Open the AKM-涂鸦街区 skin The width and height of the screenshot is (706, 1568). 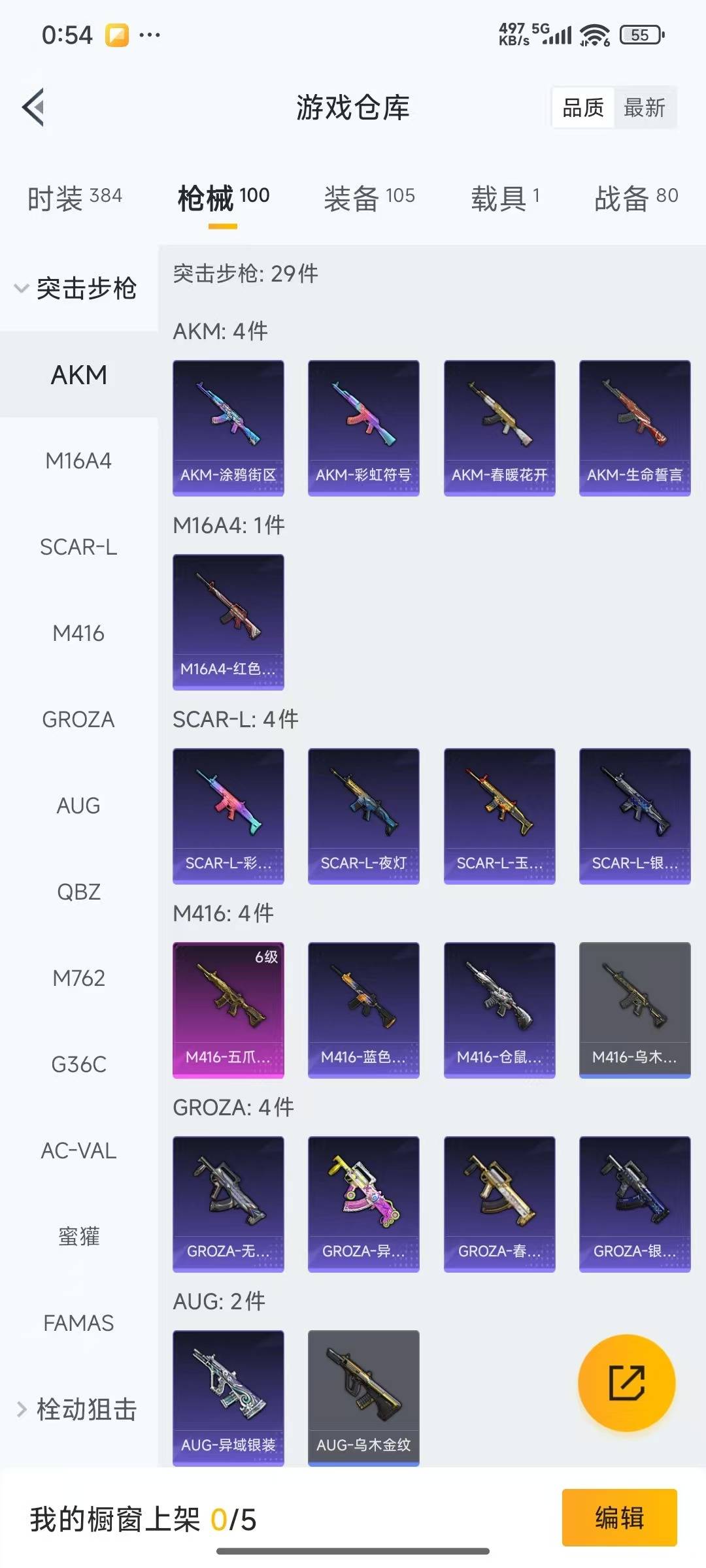(228, 428)
